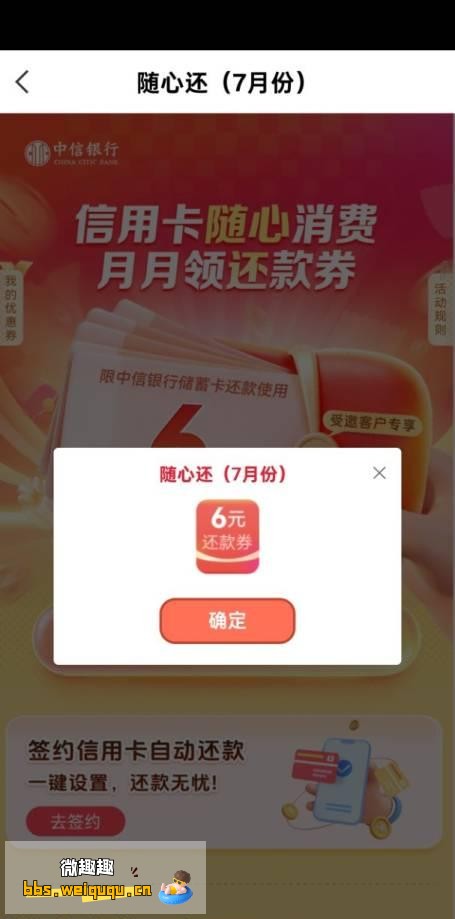Close the 随心还 coupon dialog

click(x=379, y=473)
